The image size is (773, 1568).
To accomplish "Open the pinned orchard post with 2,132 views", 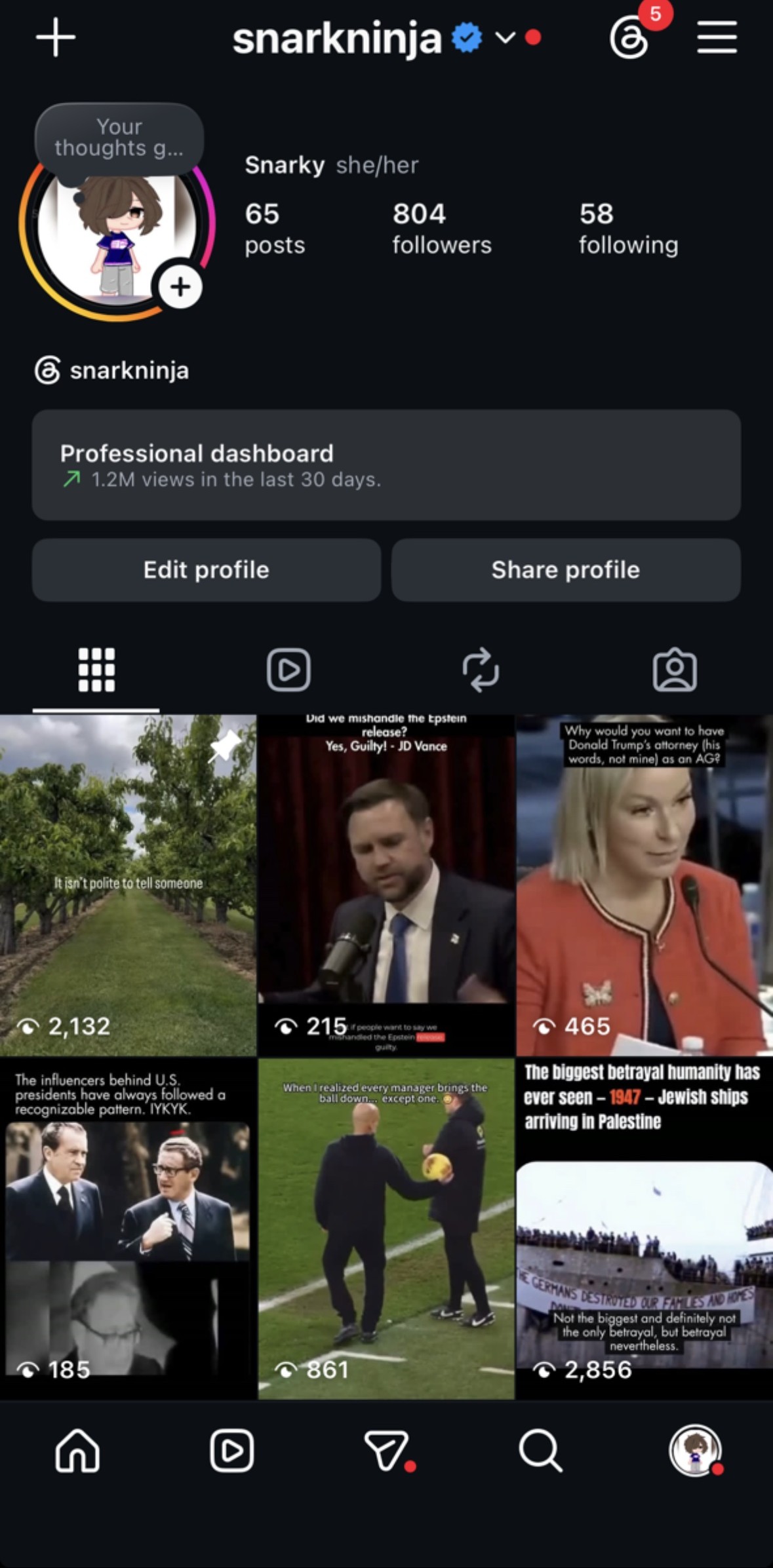I will coord(128,885).
